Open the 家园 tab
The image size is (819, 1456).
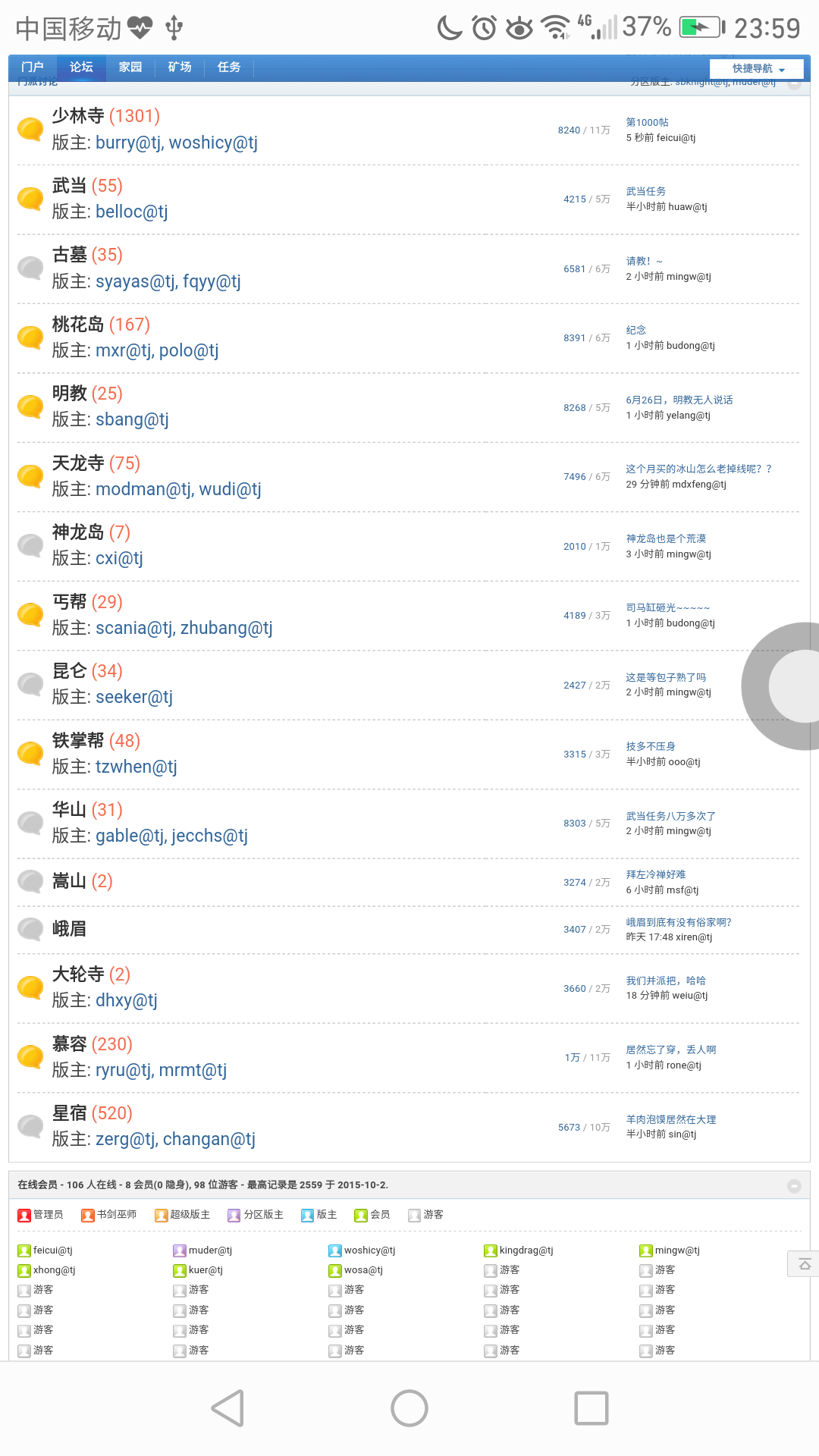(x=130, y=67)
